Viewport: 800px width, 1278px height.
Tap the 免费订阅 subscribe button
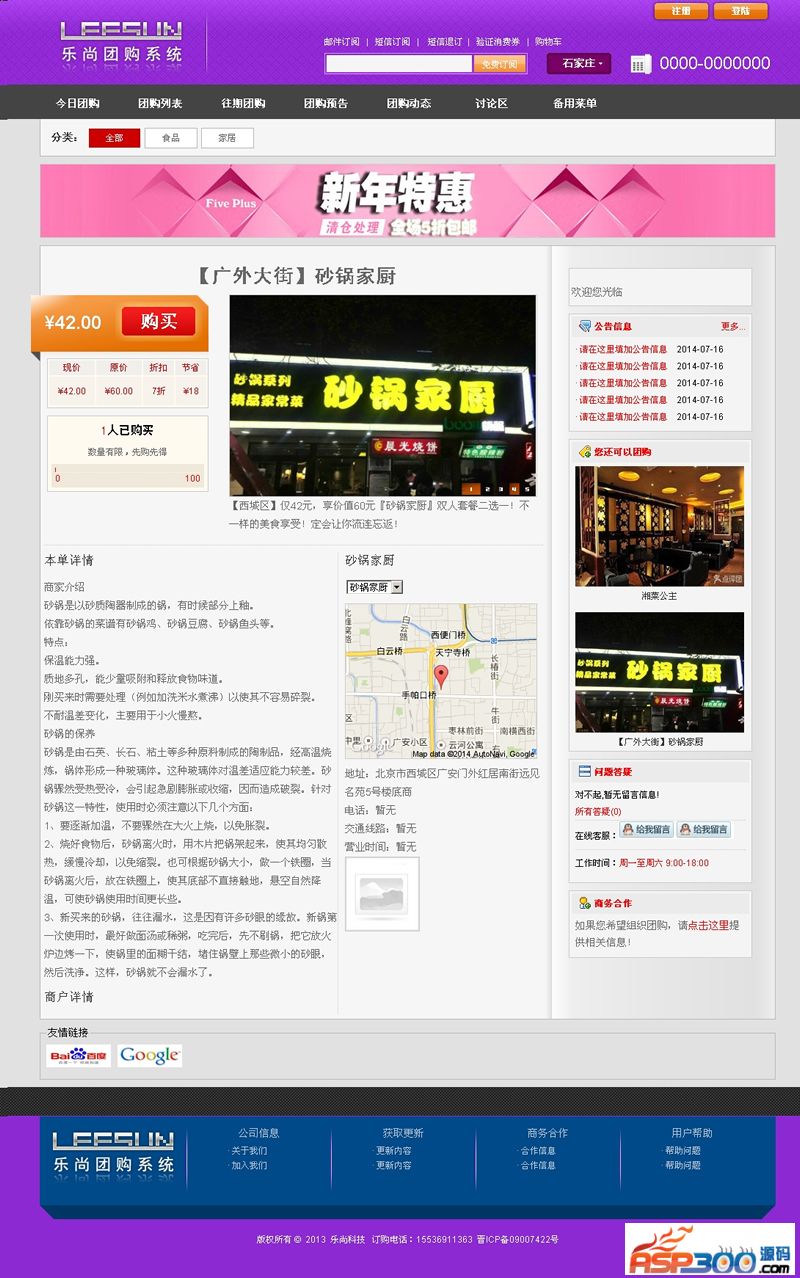click(499, 63)
